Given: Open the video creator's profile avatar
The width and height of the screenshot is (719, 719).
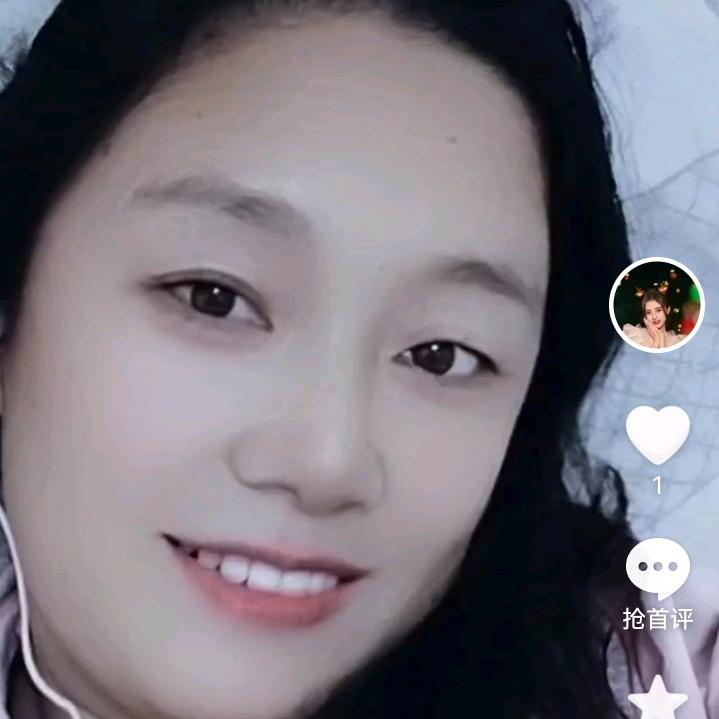Looking at the screenshot, I should (x=657, y=305).
